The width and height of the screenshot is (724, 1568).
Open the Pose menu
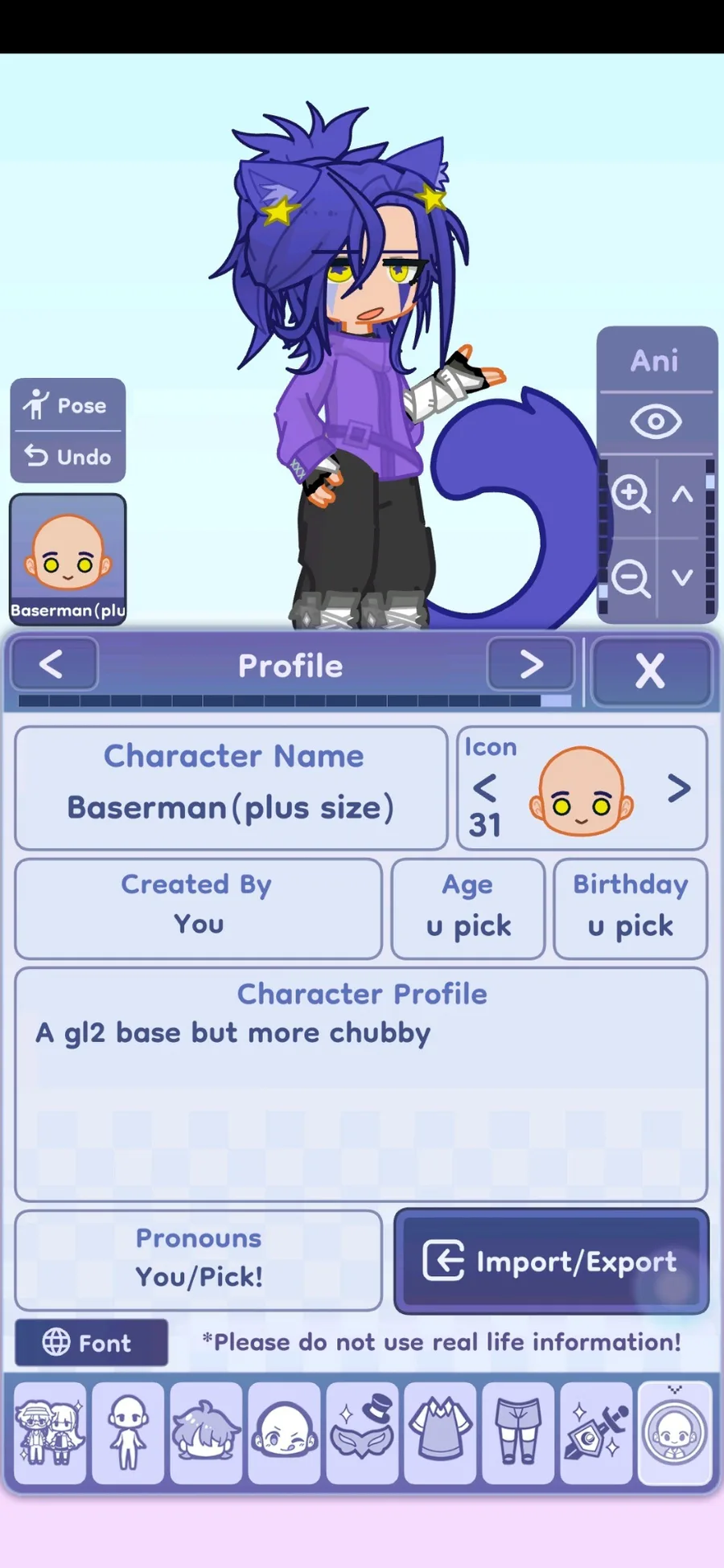click(68, 405)
